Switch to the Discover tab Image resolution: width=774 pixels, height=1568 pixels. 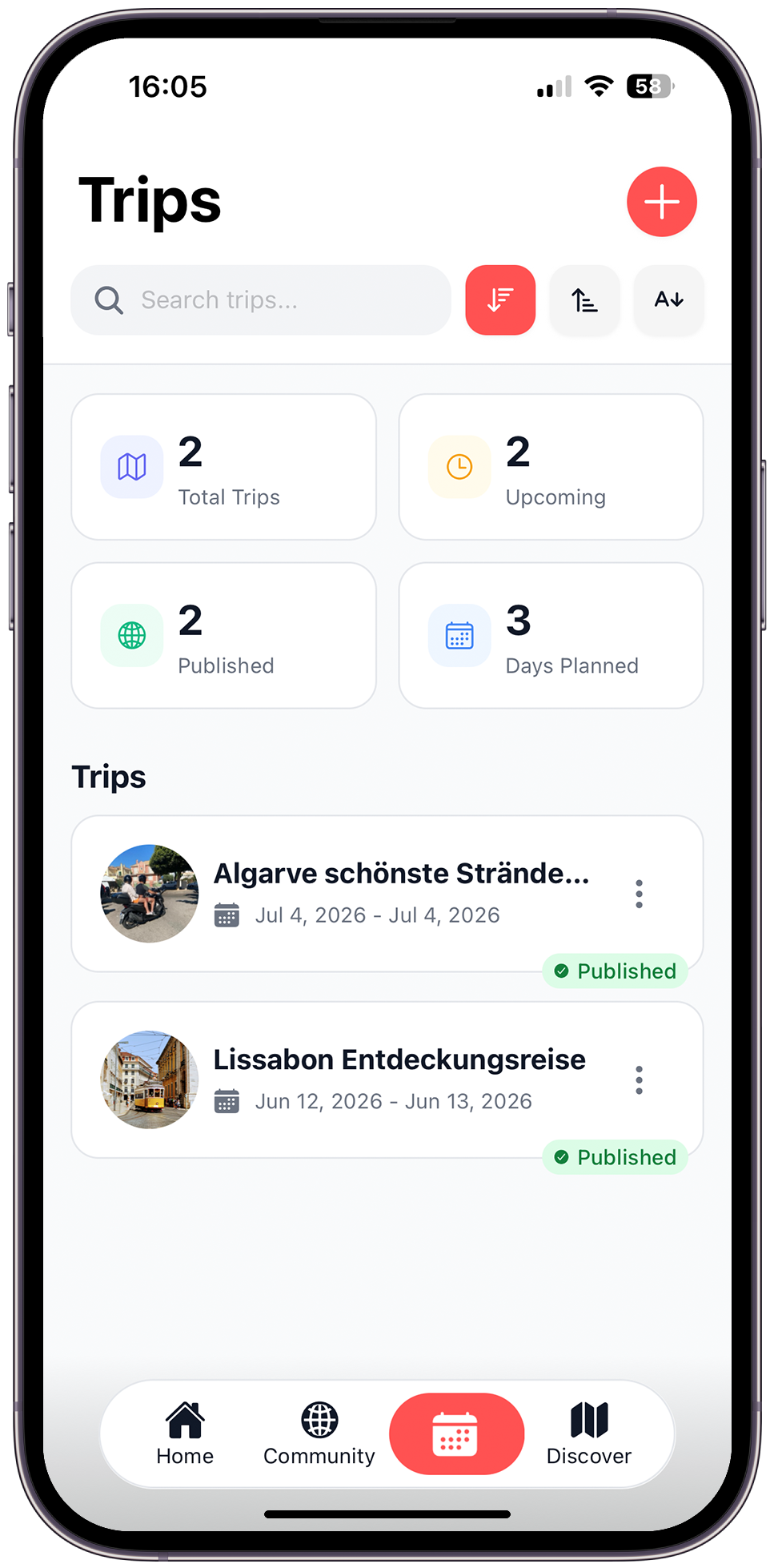[589, 1433]
